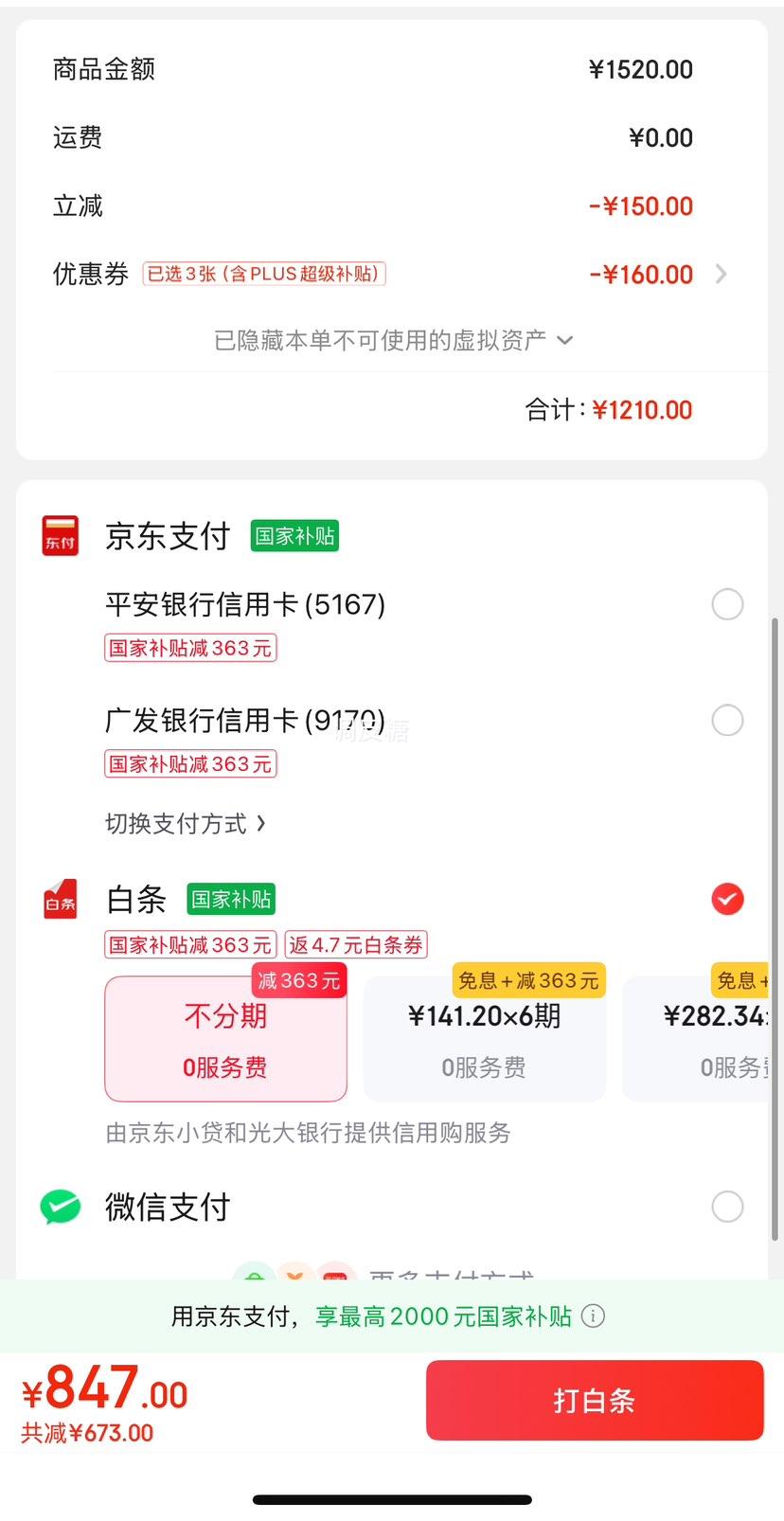Image resolution: width=784 pixels, height=1521 pixels.
Task: Choose the 不分期 installment option
Action: 225,1039
